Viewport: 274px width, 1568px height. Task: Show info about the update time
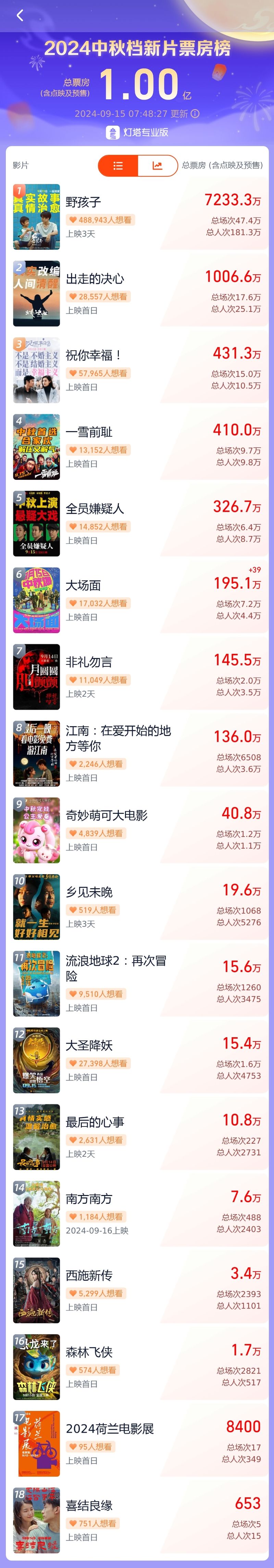pos(195,114)
